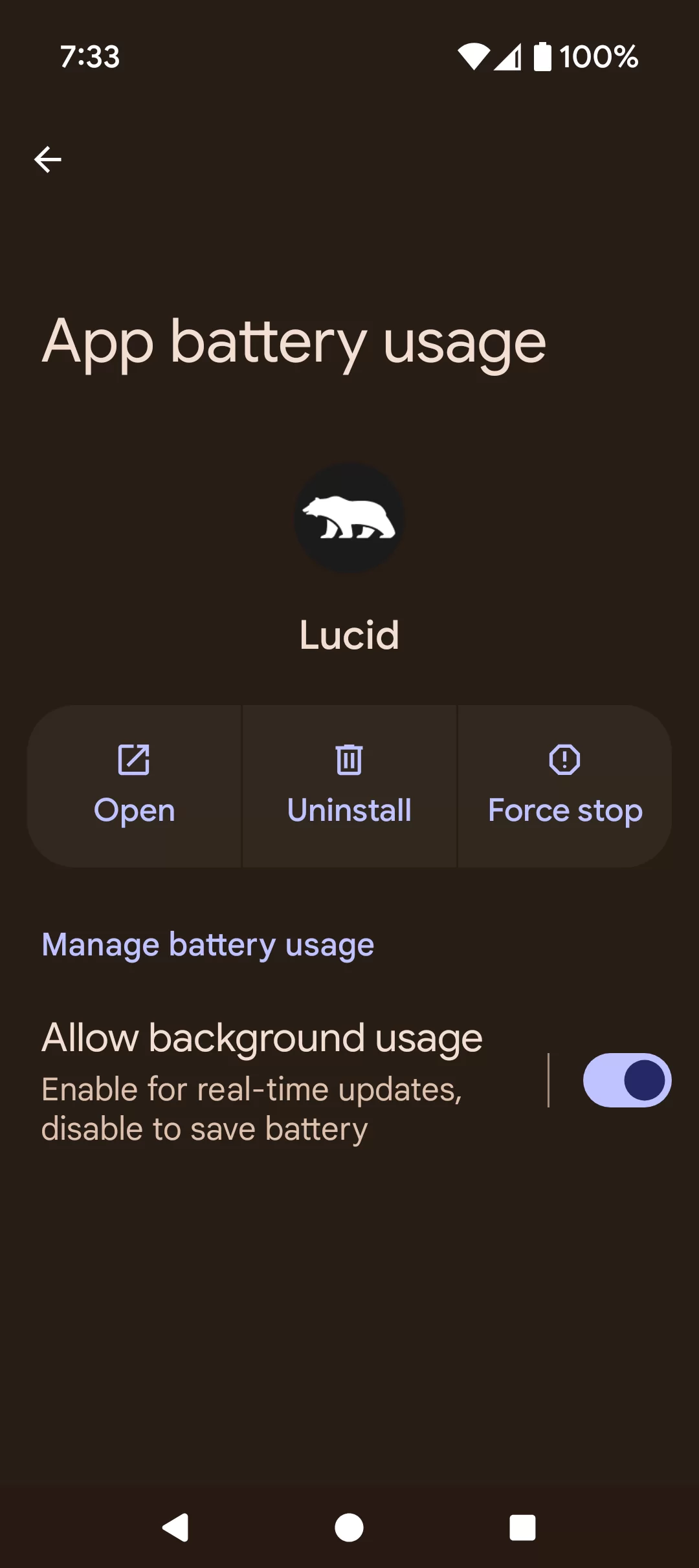Open recent apps from navigation bar
This screenshot has height=1568, width=699.
[522, 1528]
